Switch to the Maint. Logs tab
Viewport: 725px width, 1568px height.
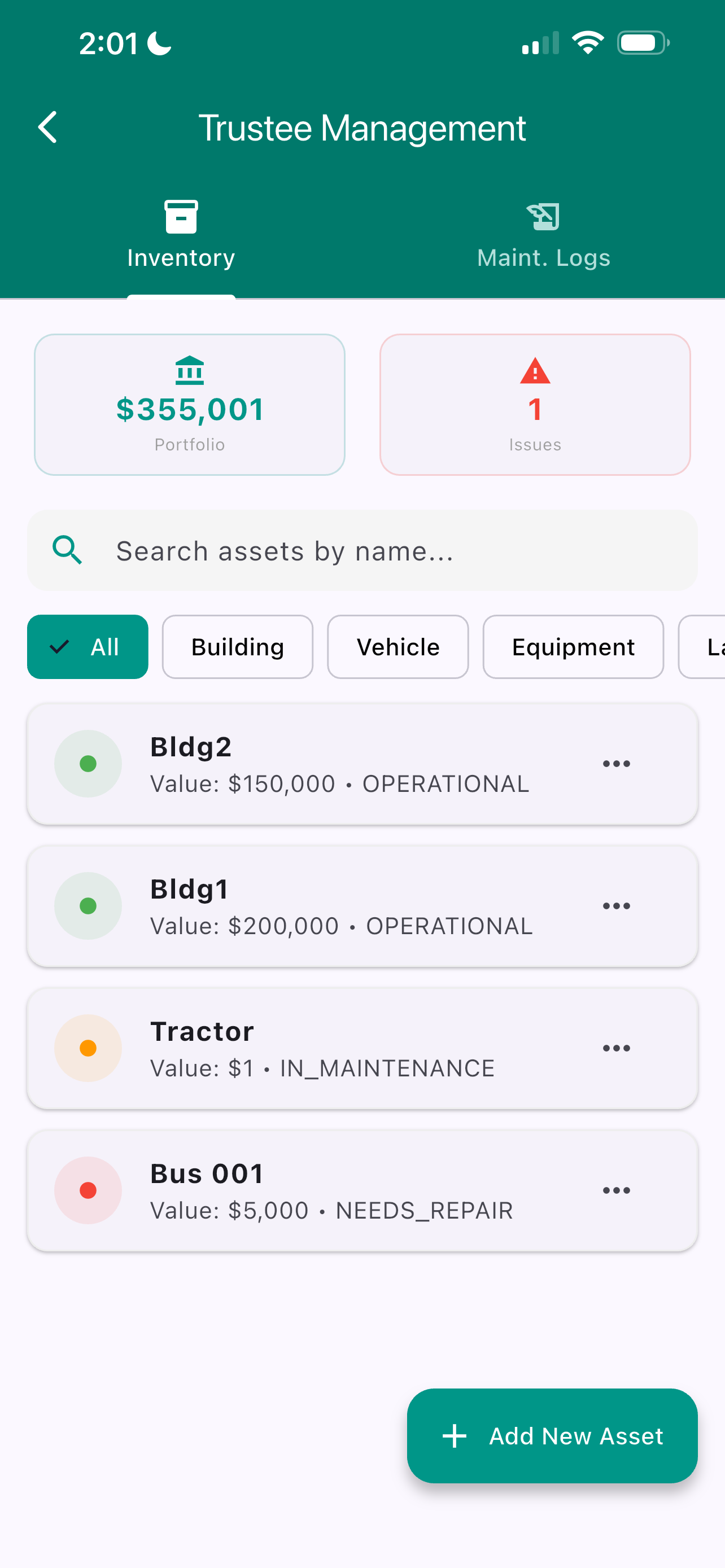point(543,235)
